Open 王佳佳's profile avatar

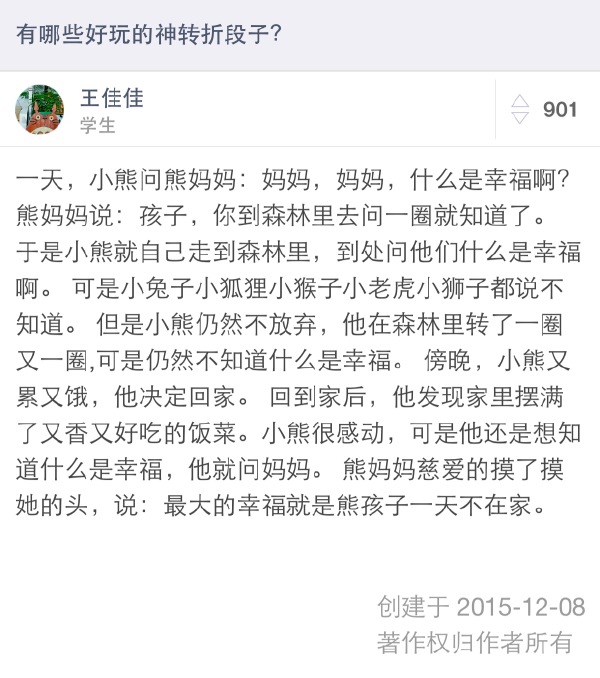click(40, 109)
